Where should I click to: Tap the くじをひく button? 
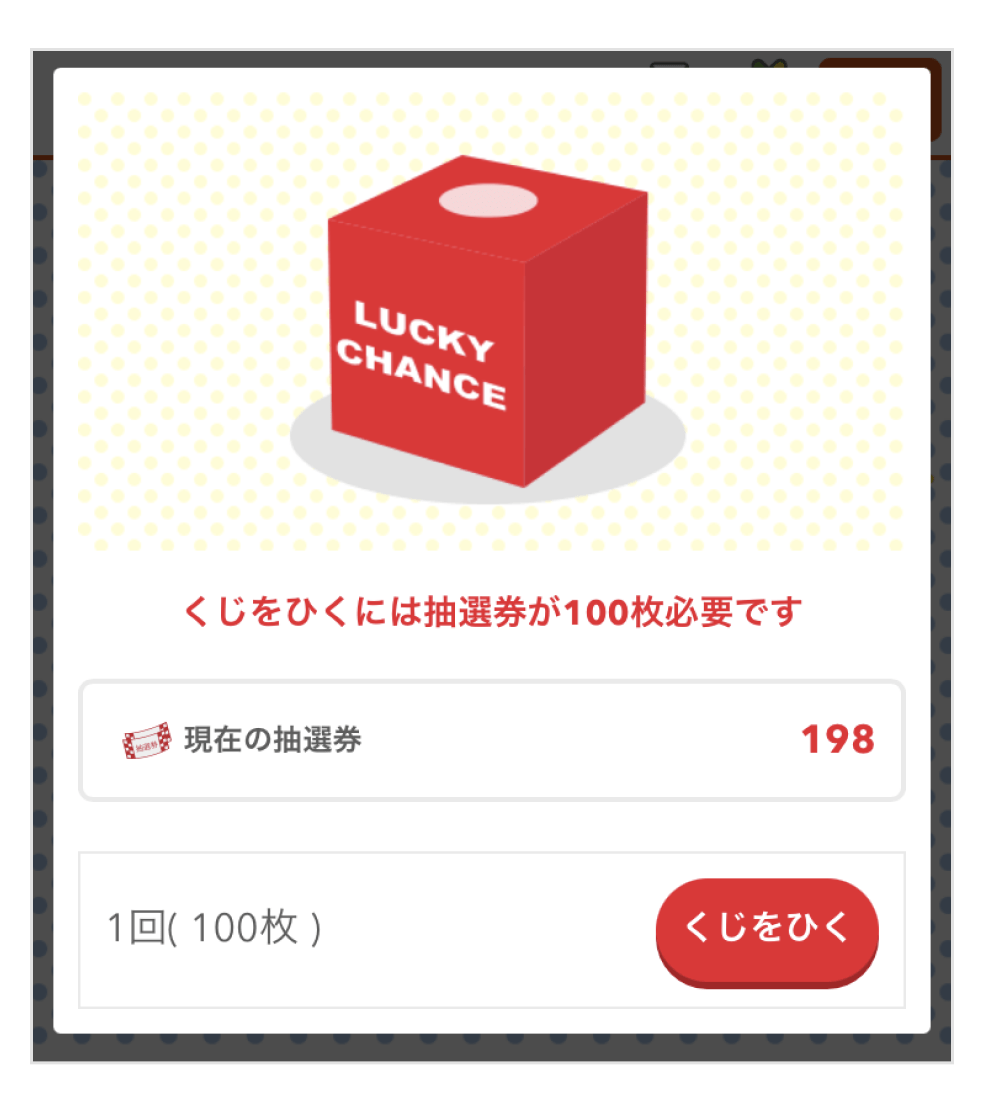pyautogui.click(x=767, y=929)
